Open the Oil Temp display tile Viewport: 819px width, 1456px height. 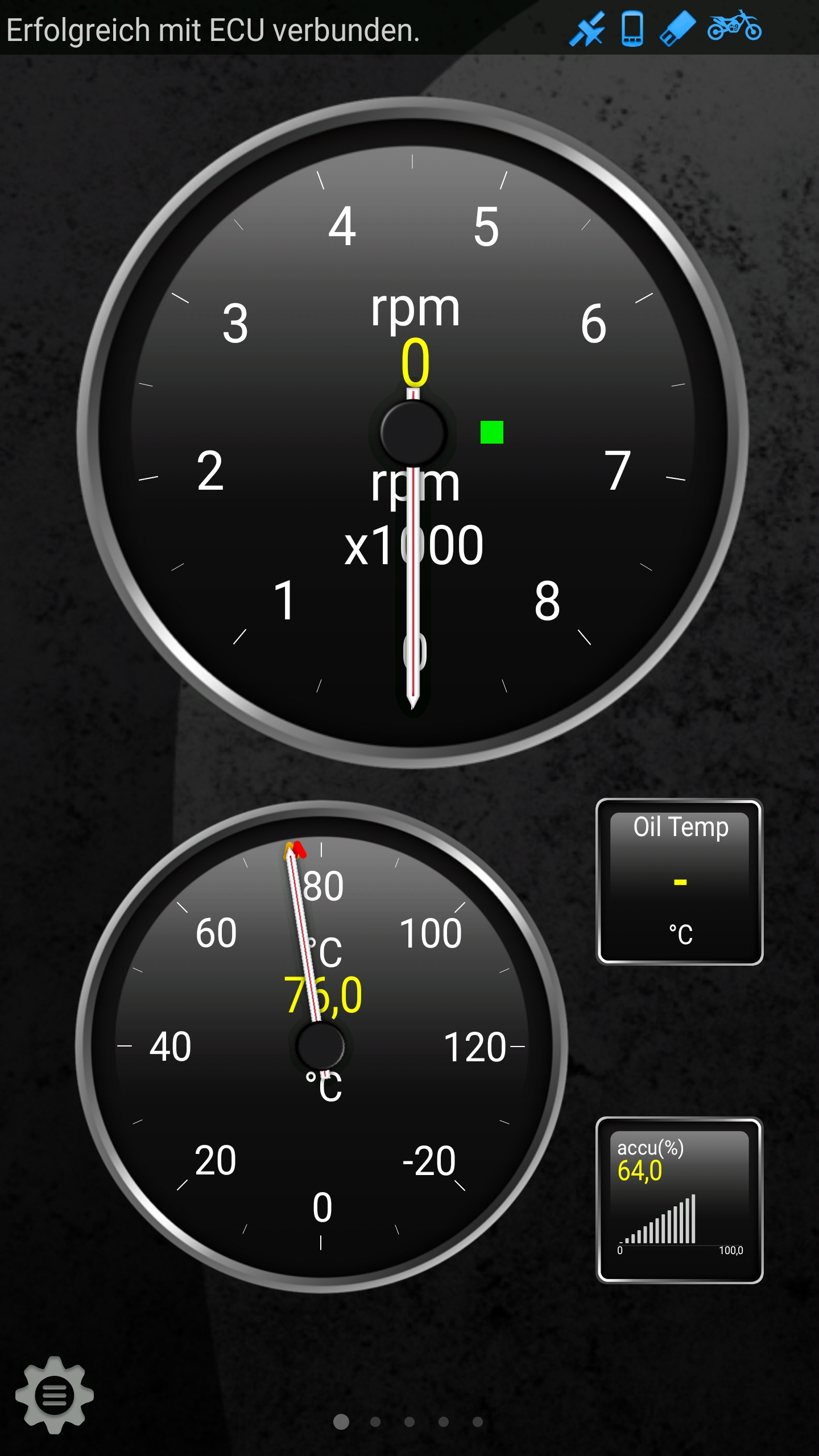679,882
